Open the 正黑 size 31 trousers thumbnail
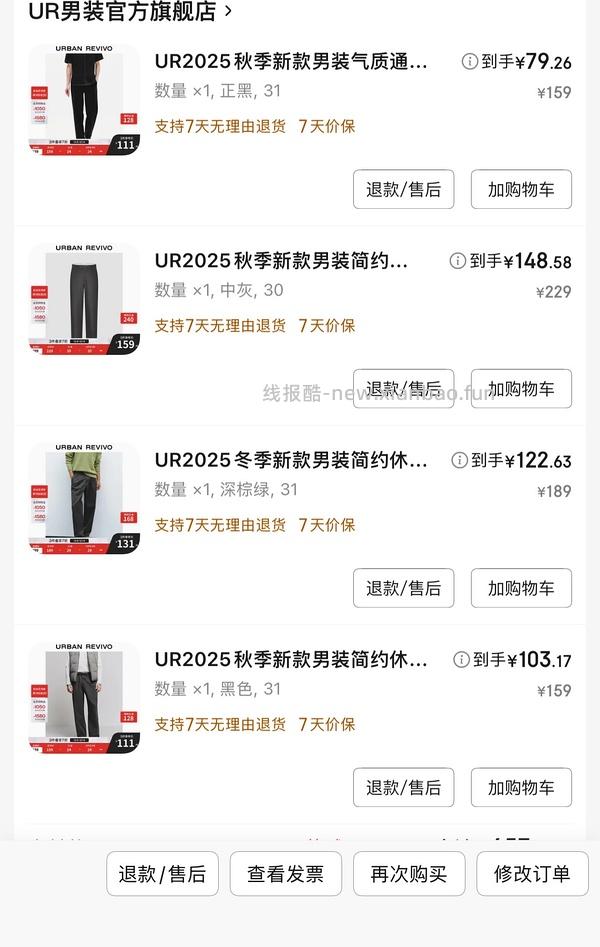600x947 pixels. 84,99
